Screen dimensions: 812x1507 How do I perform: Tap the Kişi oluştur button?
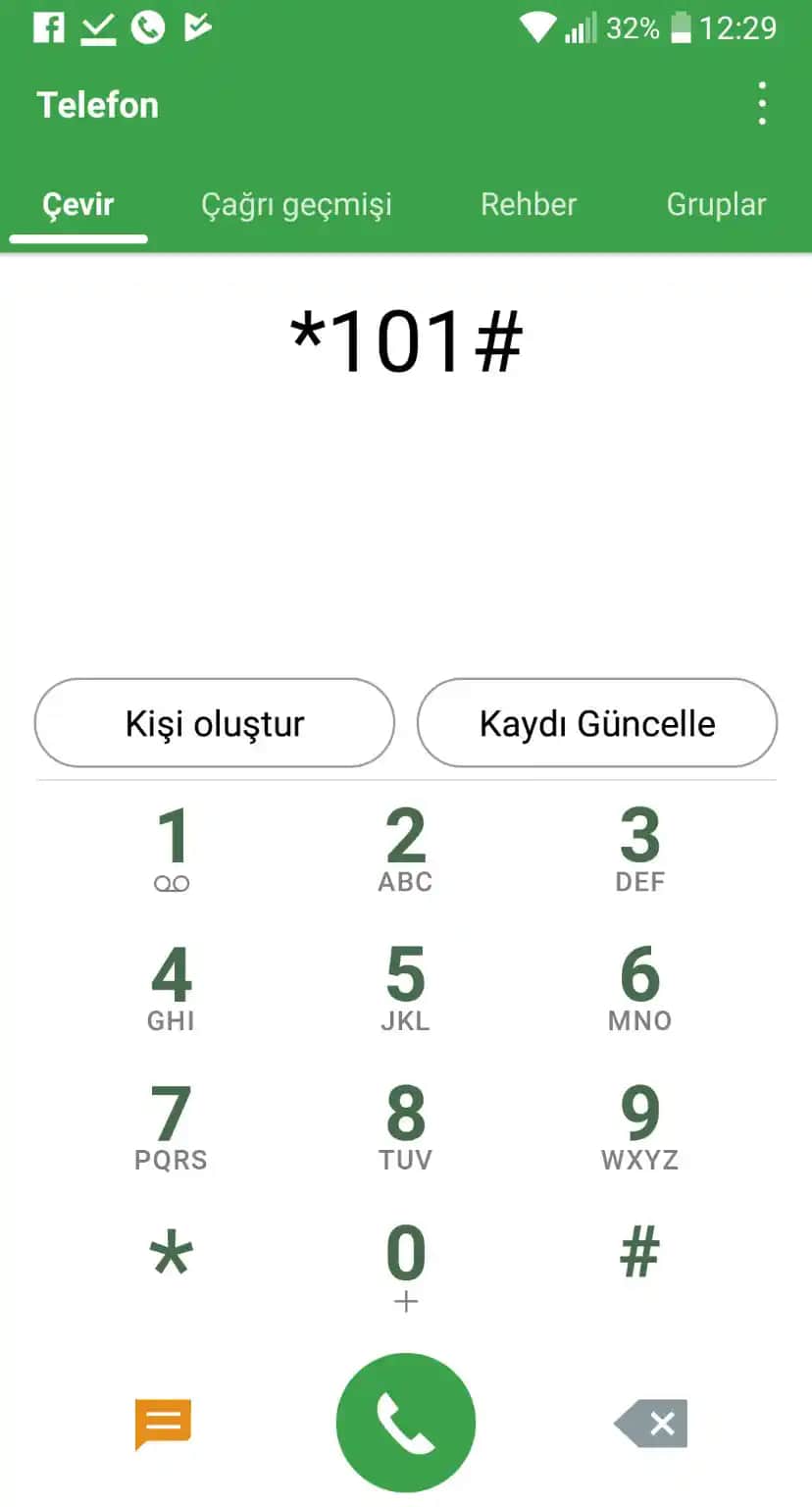click(x=214, y=723)
